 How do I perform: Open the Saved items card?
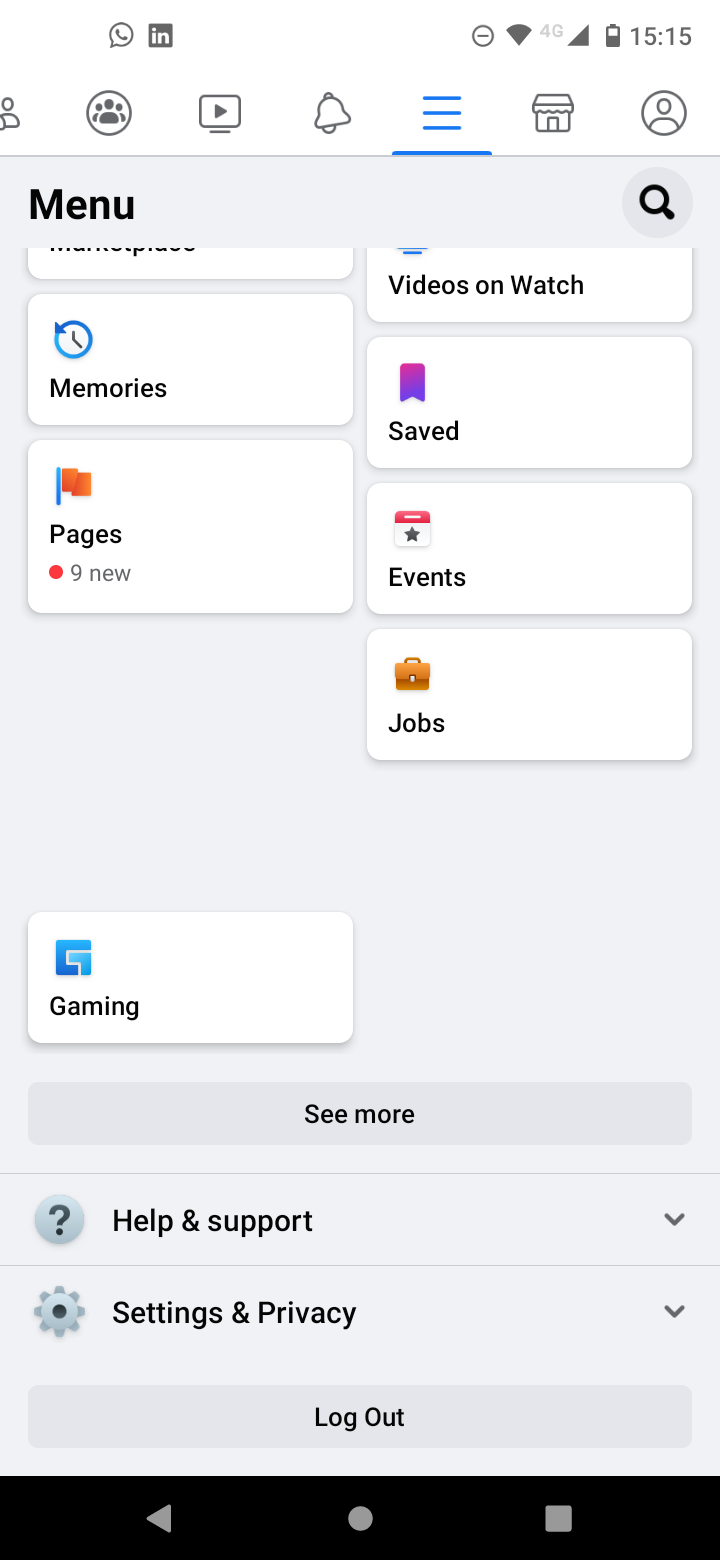[529, 402]
